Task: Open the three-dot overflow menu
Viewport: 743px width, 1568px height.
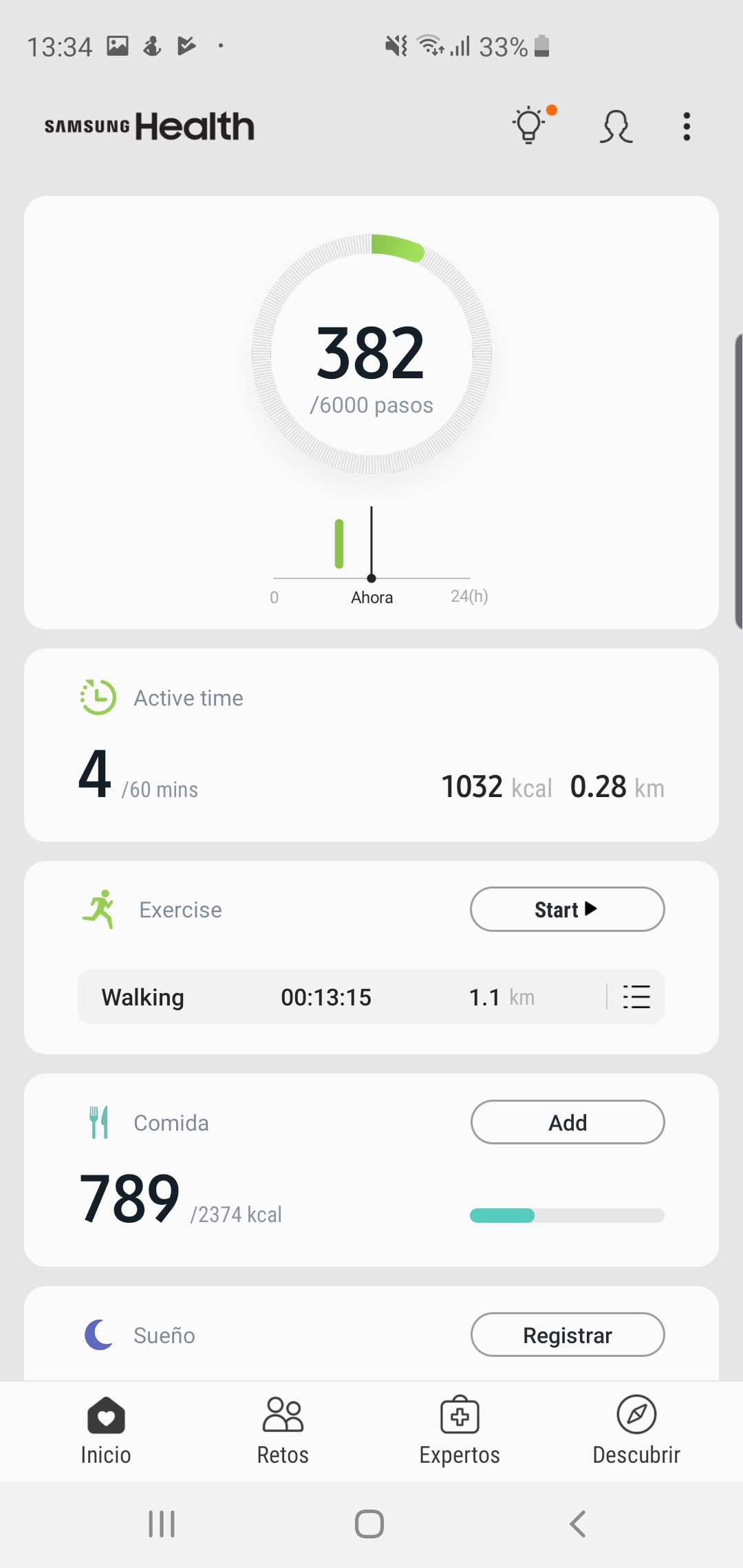Action: click(x=686, y=127)
